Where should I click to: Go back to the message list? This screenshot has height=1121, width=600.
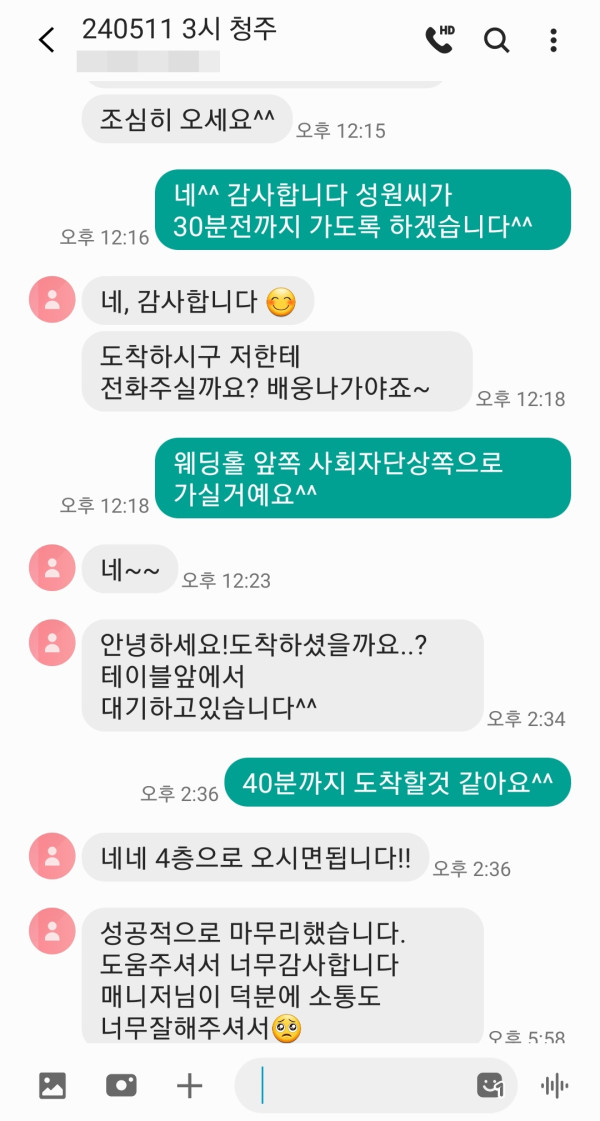46,40
